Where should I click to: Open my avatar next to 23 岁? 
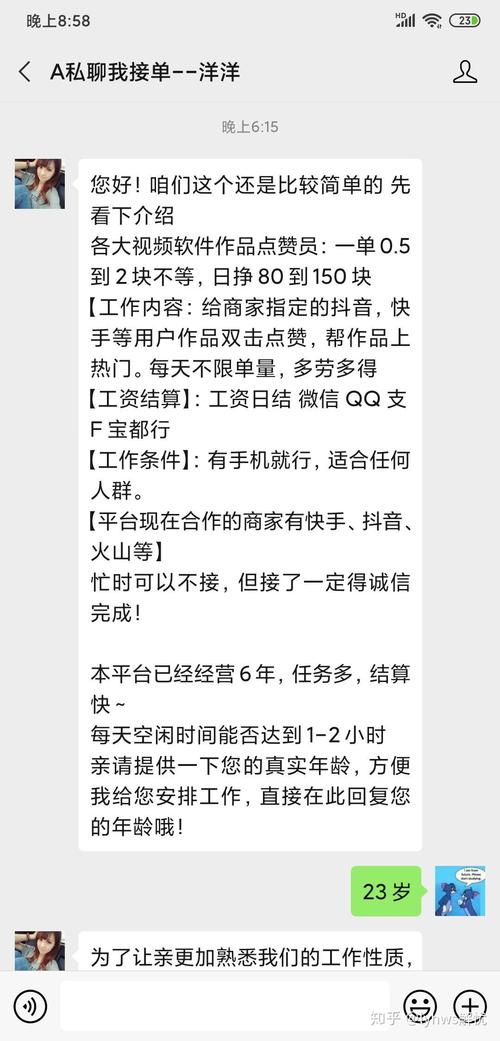click(x=460, y=891)
